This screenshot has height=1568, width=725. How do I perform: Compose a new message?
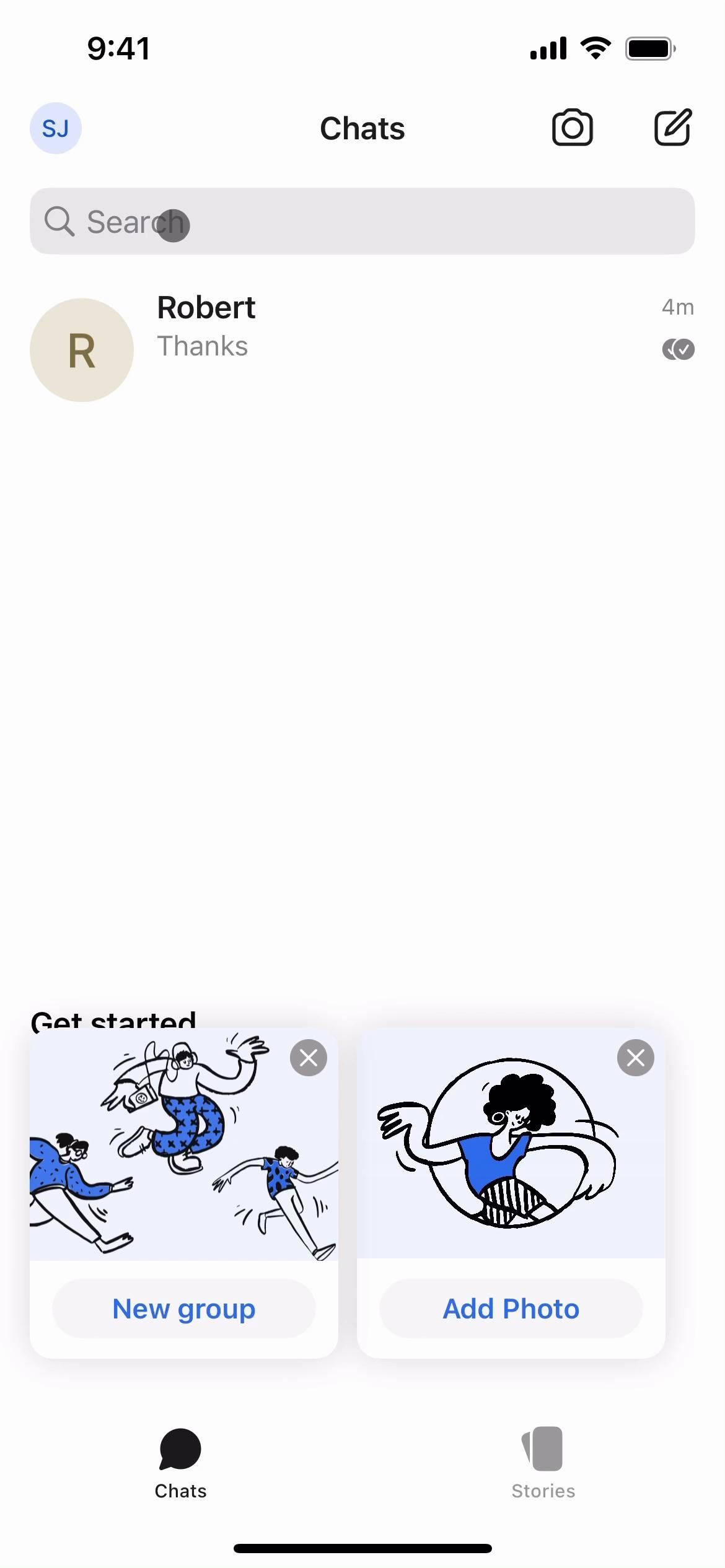click(x=673, y=128)
